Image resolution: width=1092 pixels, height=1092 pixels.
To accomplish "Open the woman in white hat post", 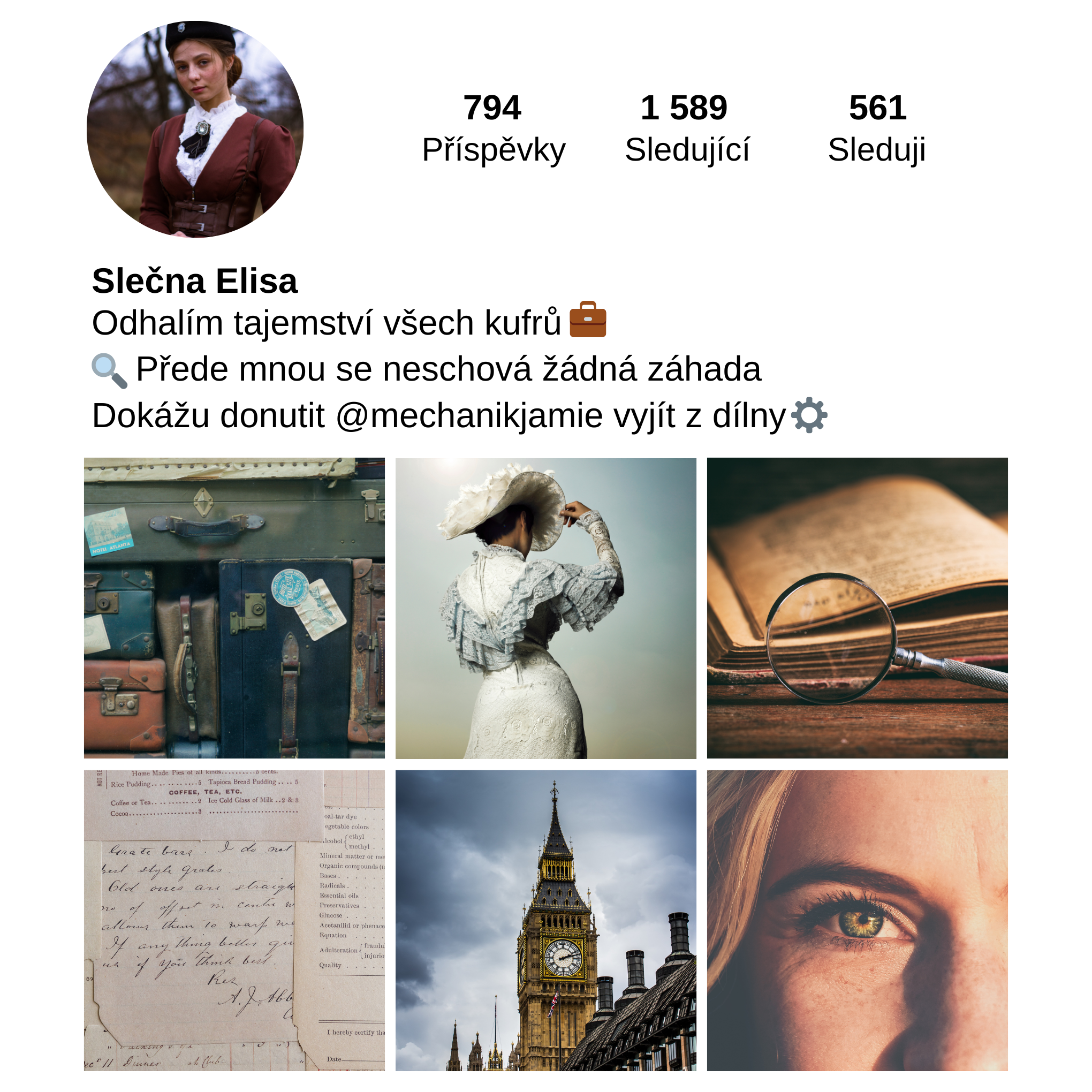I will pyautogui.click(x=545, y=608).
